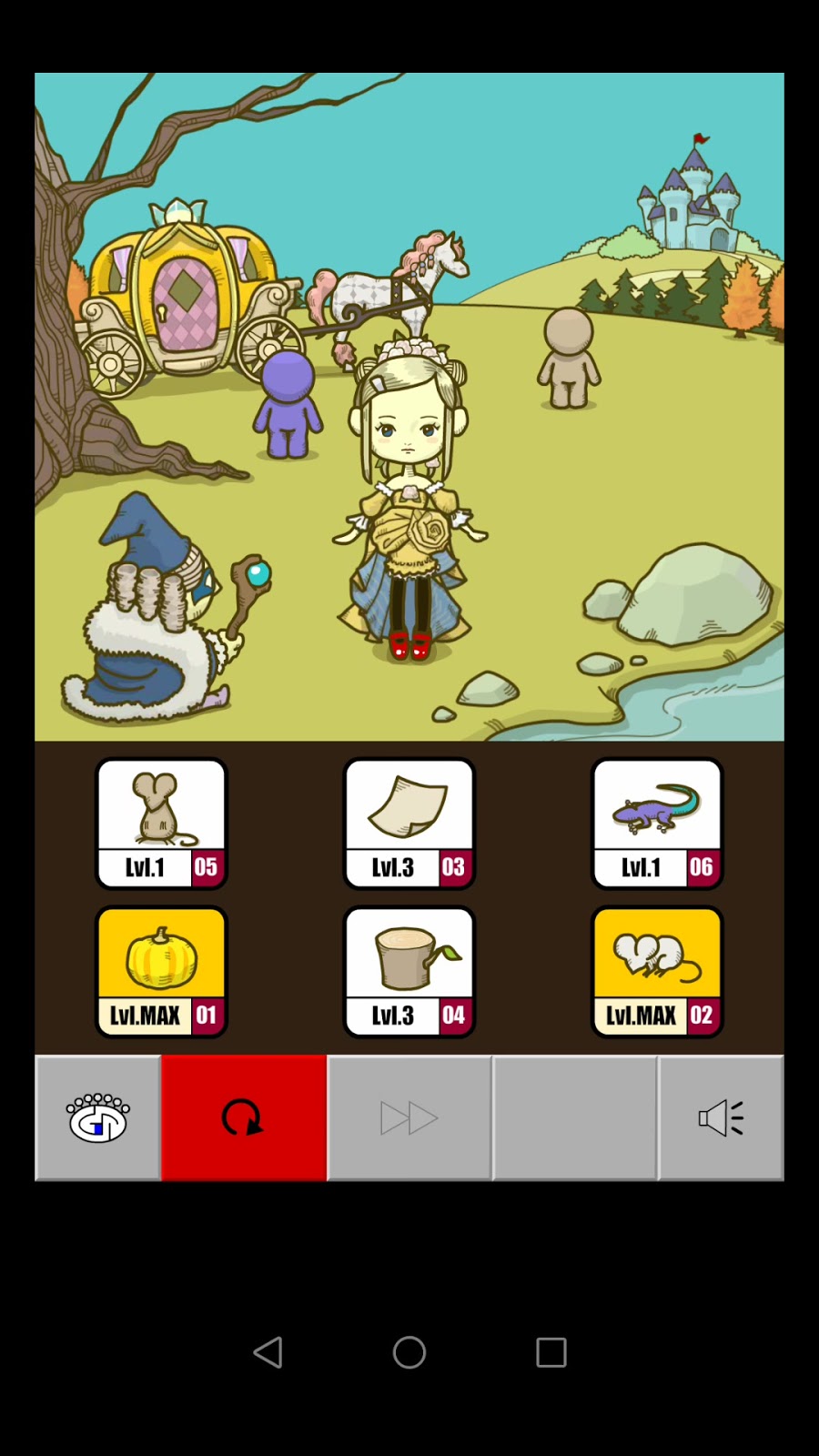
Task: Tap the red restart arrow button
Action: coord(244,1117)
